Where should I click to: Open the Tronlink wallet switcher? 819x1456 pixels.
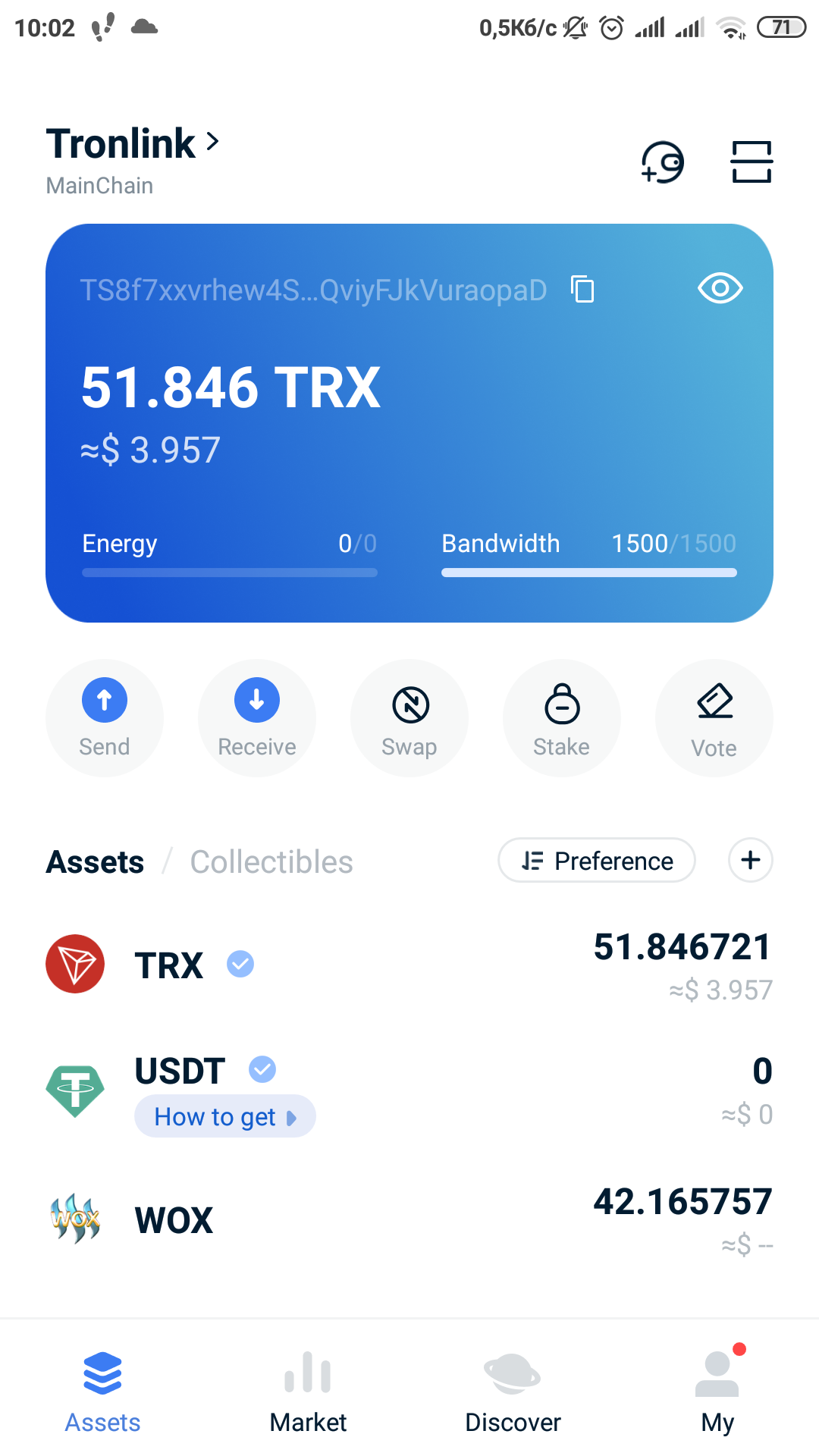133,143
